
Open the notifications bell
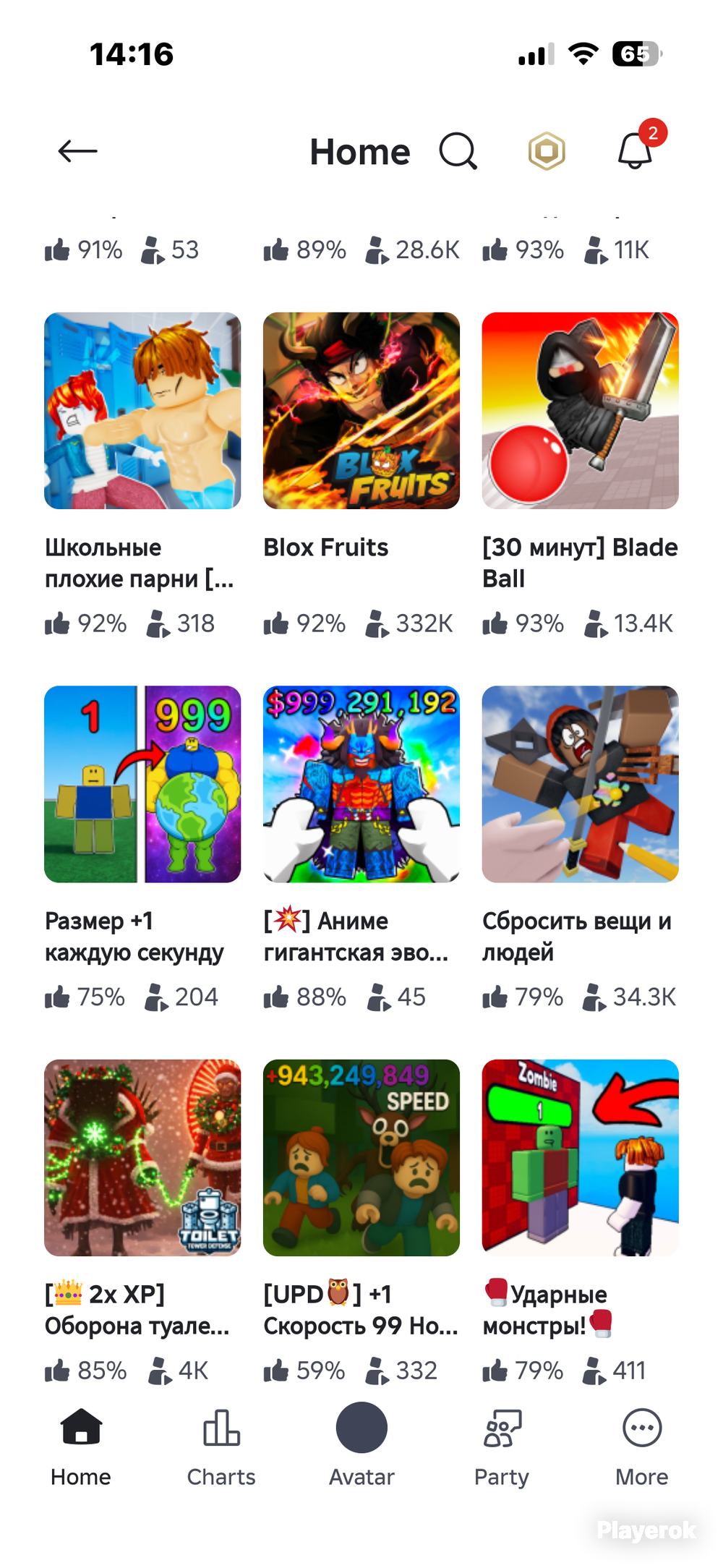(635, 150)
